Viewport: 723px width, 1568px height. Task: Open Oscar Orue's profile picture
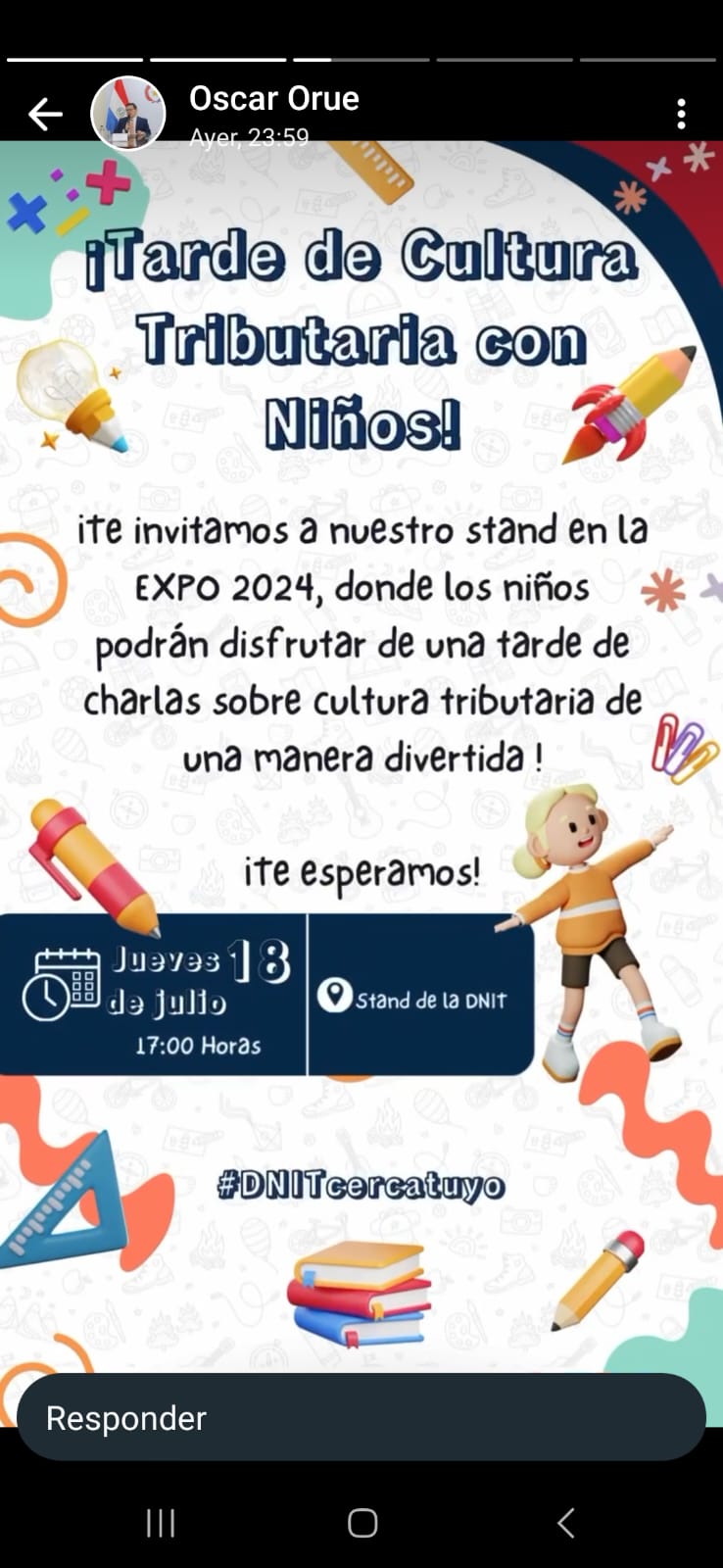pos(128,114)
